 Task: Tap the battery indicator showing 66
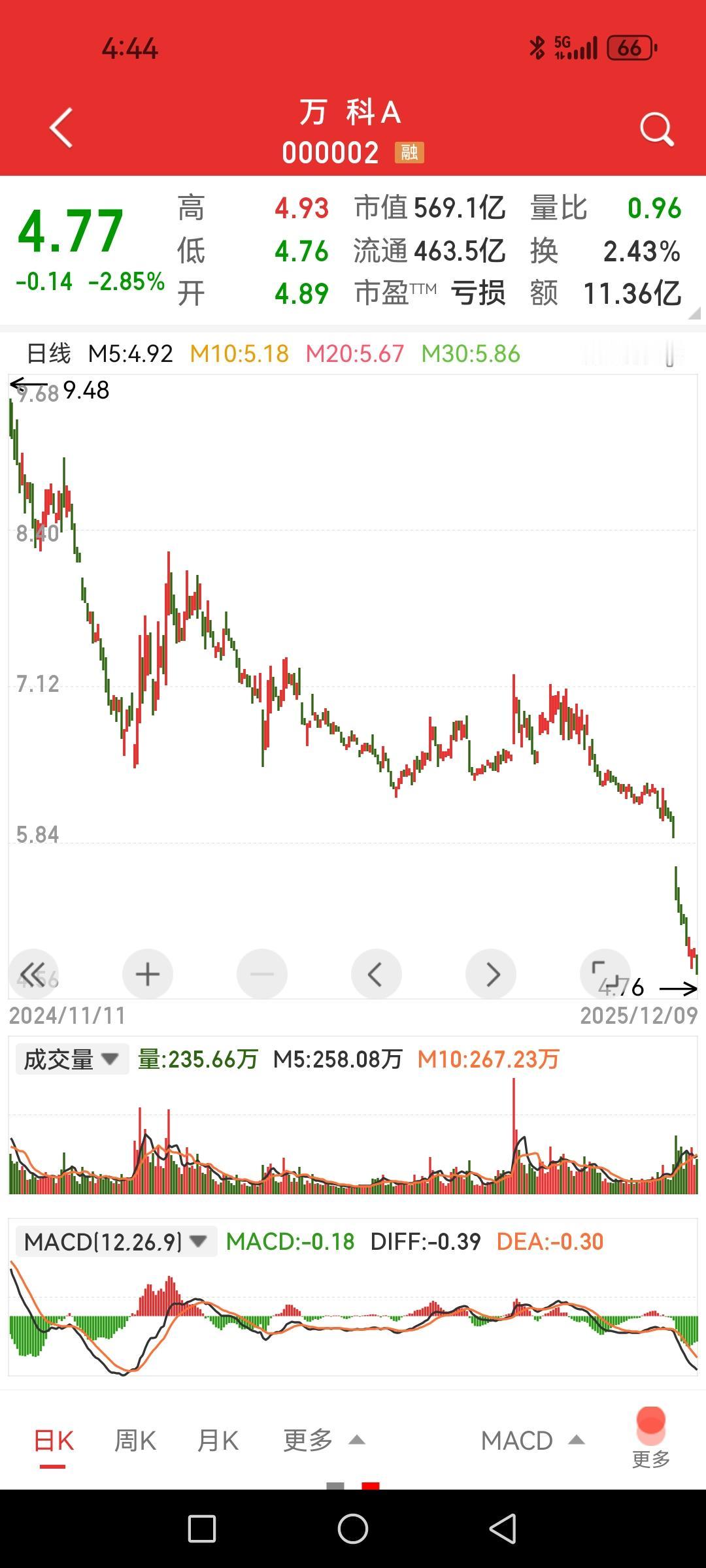click(630, 49)
